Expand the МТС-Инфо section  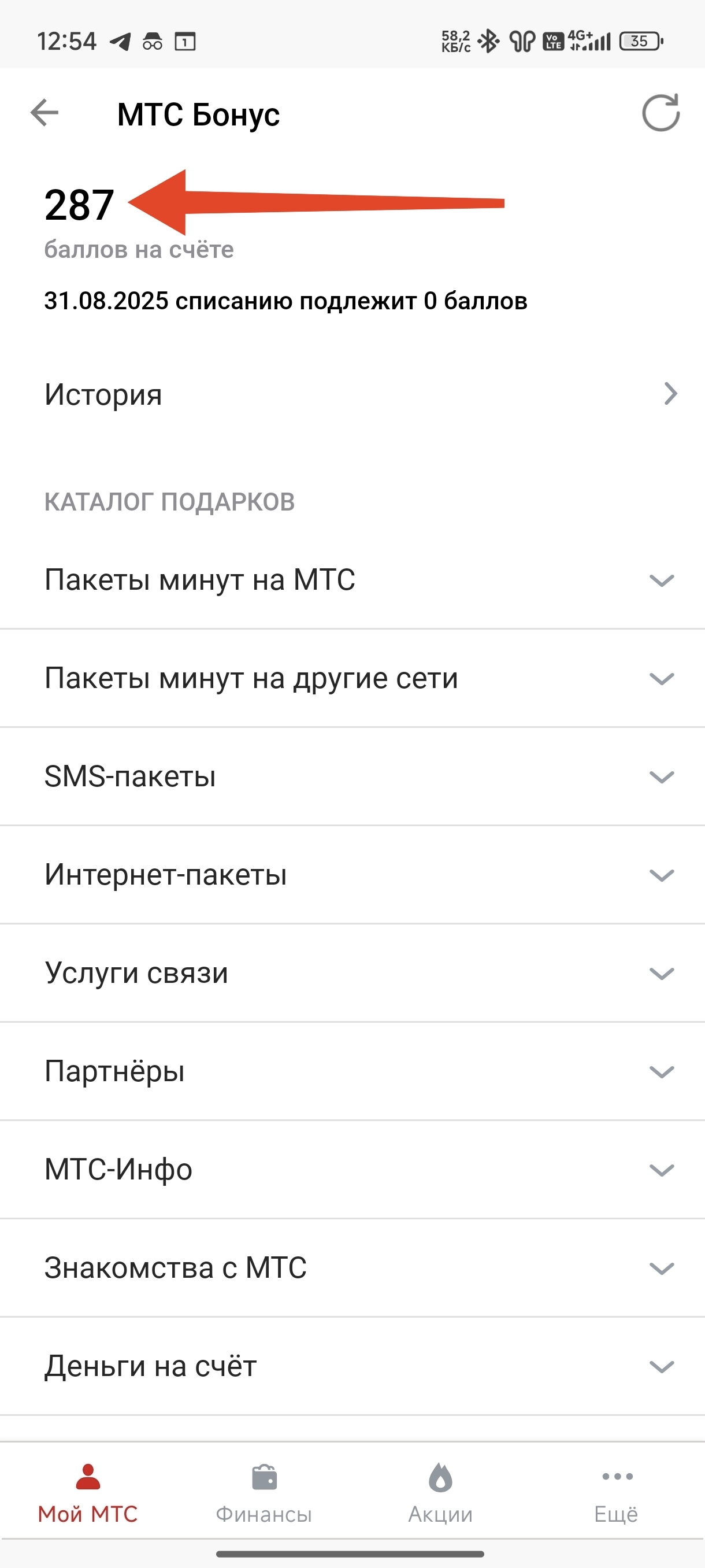click(x=353, y=1170)
